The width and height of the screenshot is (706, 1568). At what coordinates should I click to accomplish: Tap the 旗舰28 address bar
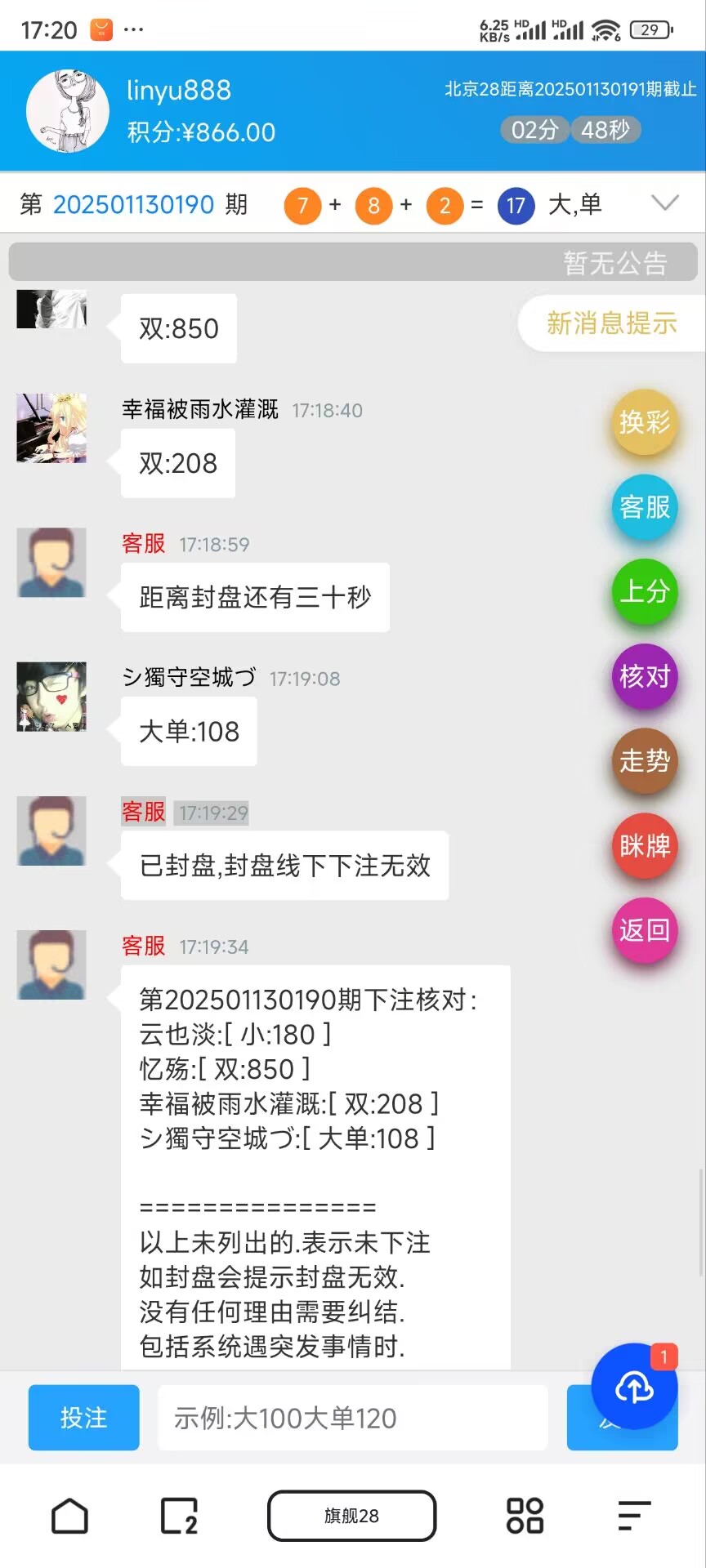351,1516
